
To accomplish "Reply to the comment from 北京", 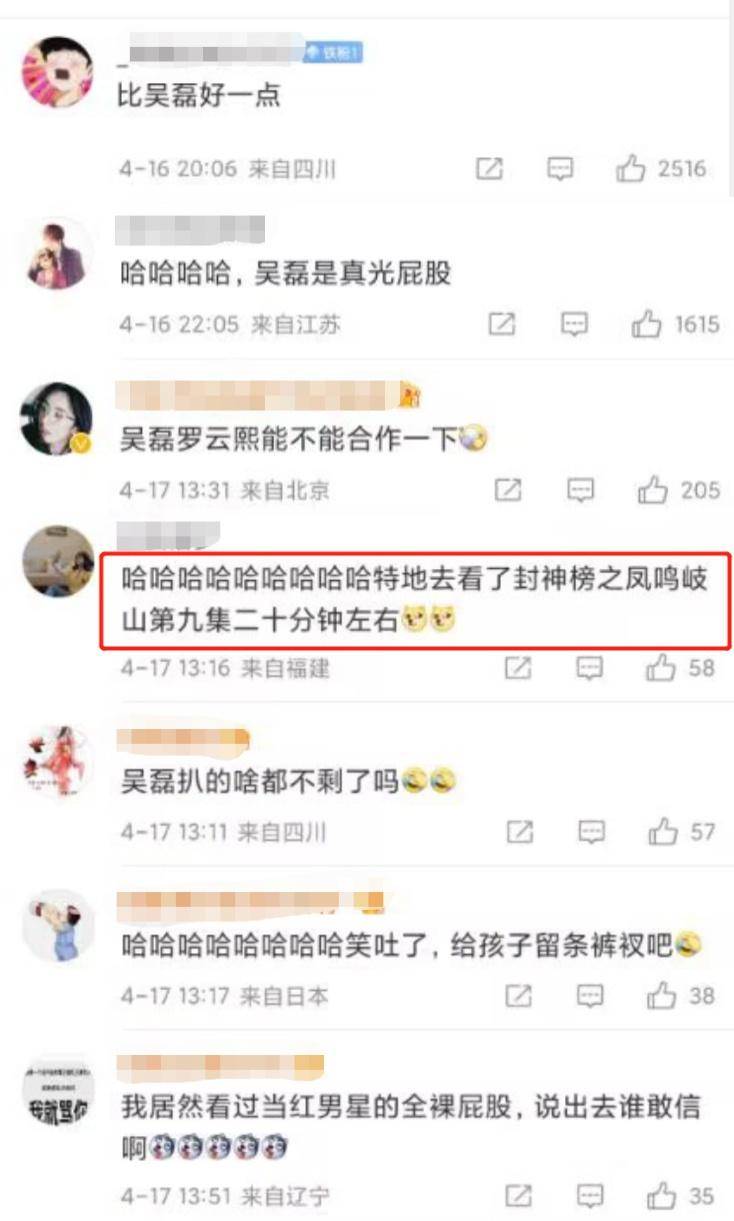I will (580, 490).
